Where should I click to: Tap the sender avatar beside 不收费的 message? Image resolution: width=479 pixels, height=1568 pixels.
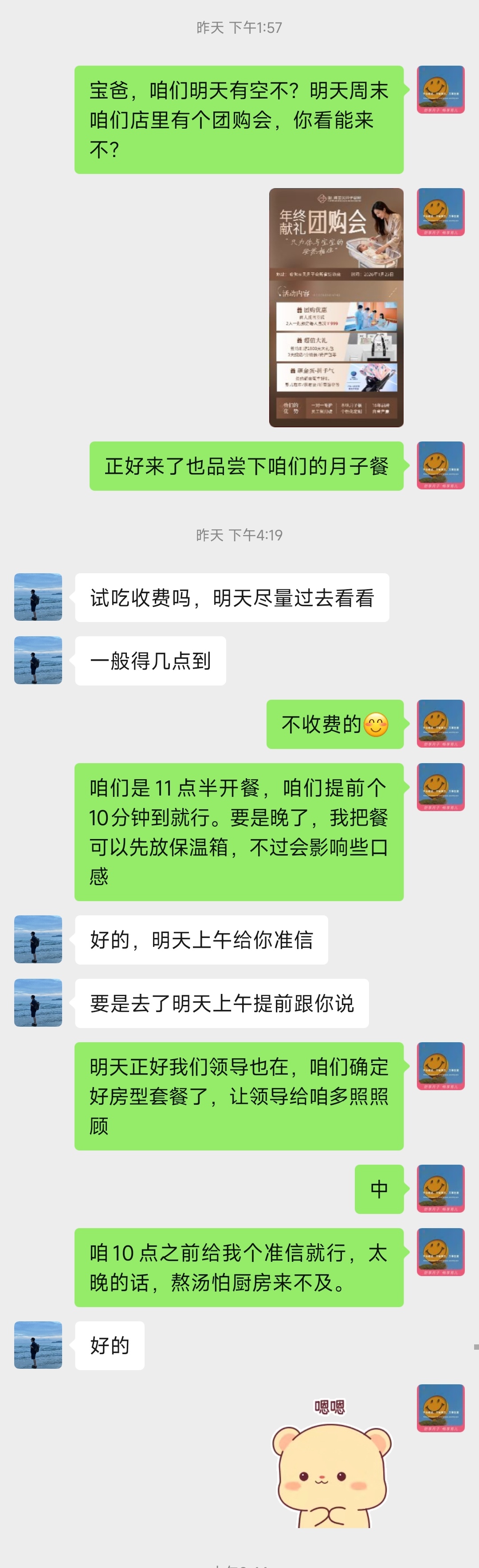440,723
